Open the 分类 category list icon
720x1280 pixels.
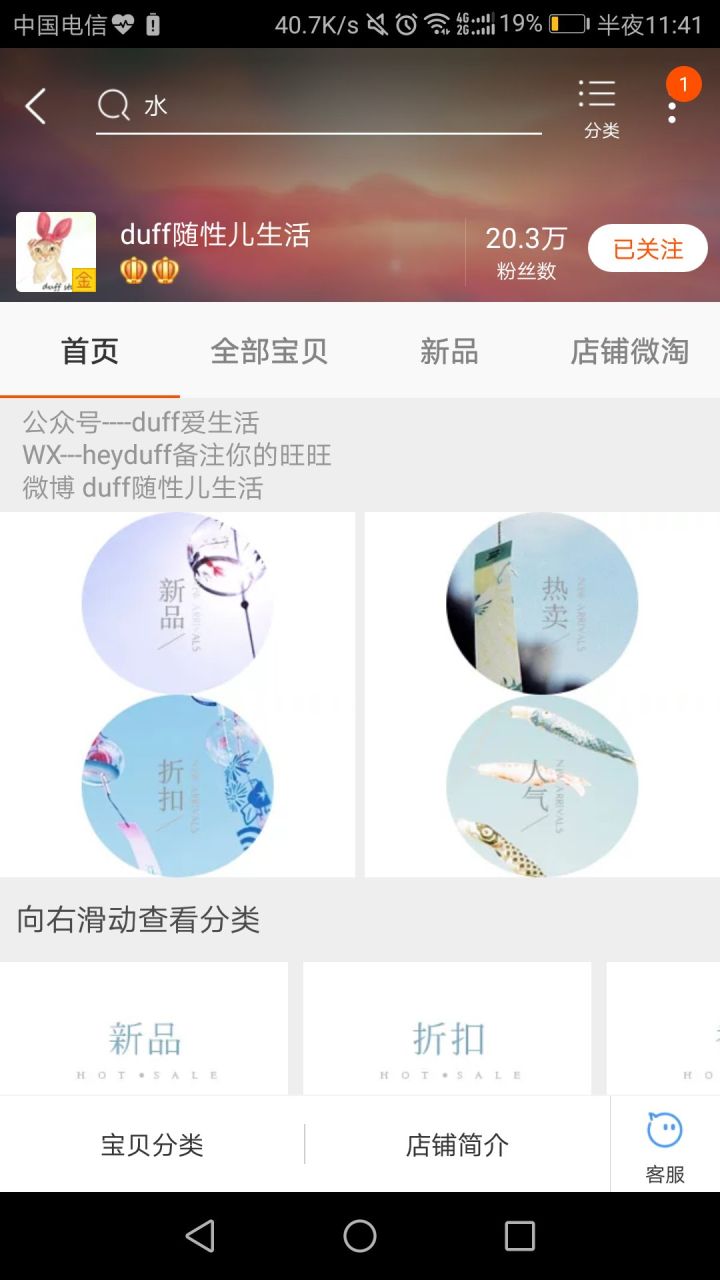click(x=600, y=108)
